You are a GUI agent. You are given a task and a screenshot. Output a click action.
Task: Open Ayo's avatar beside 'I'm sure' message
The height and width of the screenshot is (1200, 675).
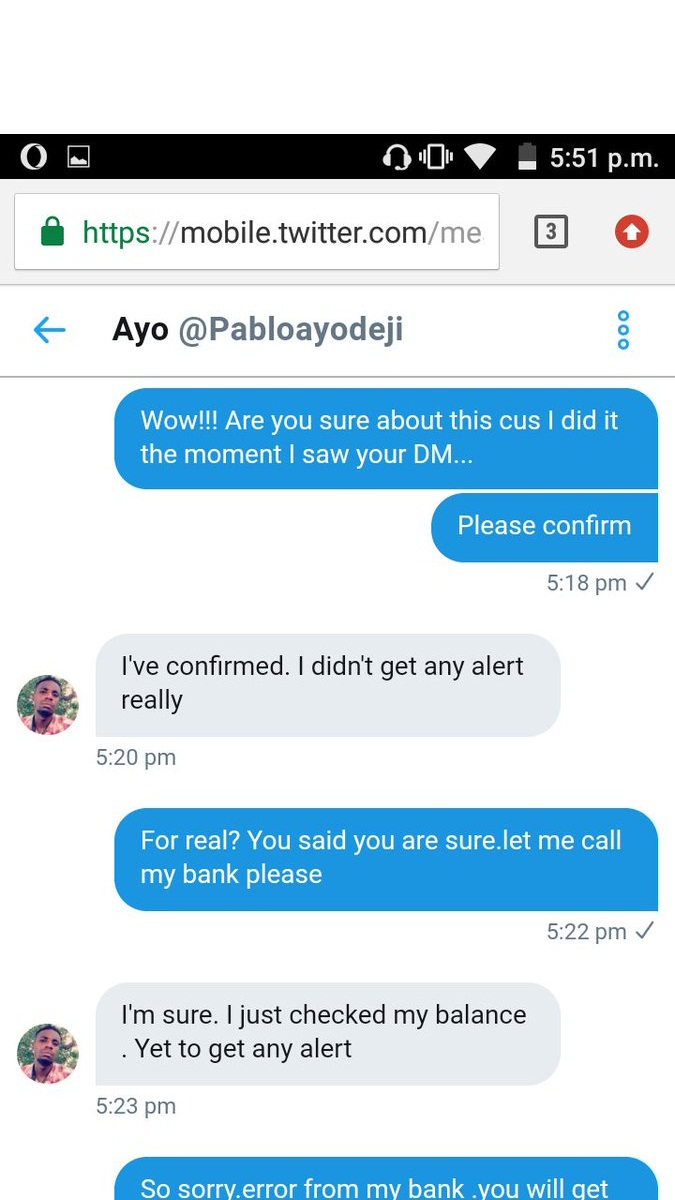pos(48,1053)
